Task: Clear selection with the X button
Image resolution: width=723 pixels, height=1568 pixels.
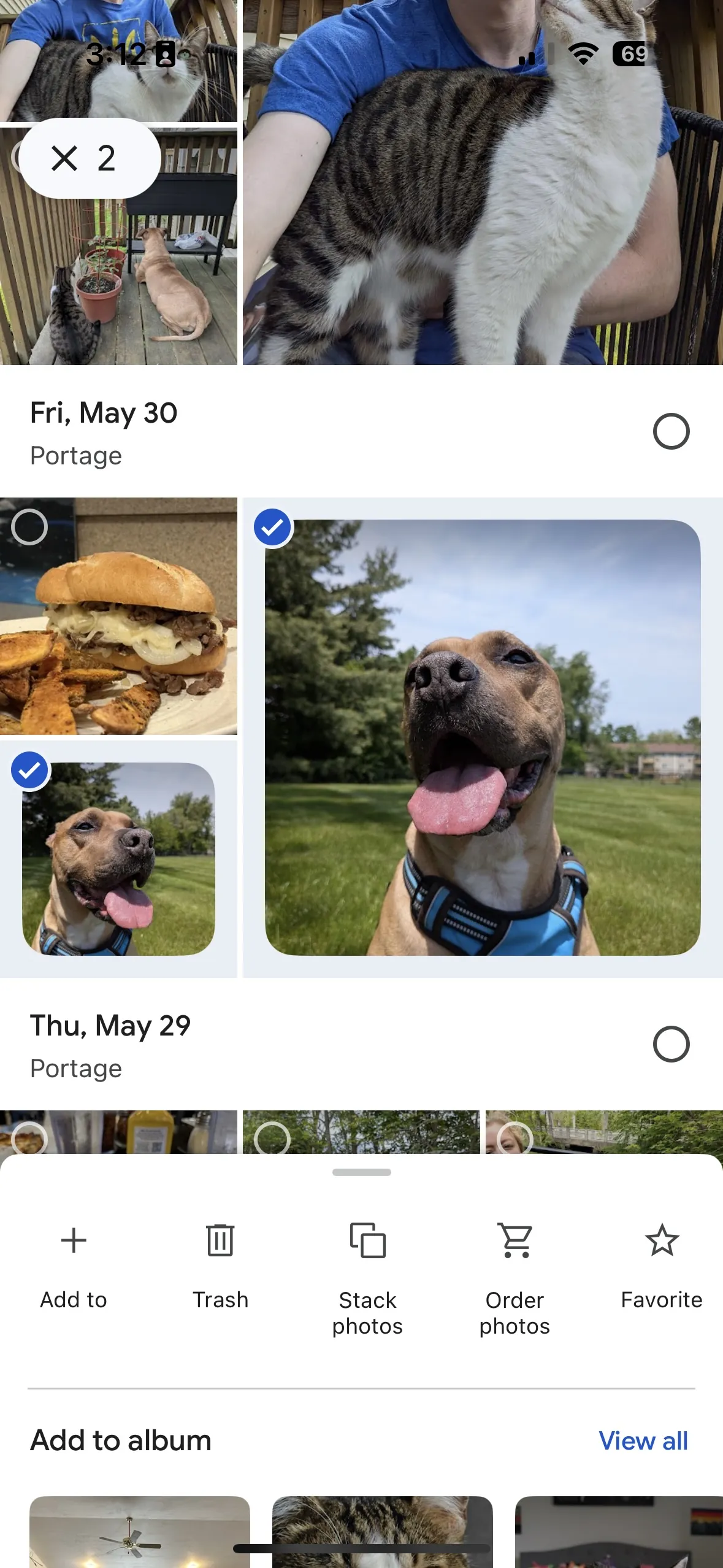Action: point(65,158)
